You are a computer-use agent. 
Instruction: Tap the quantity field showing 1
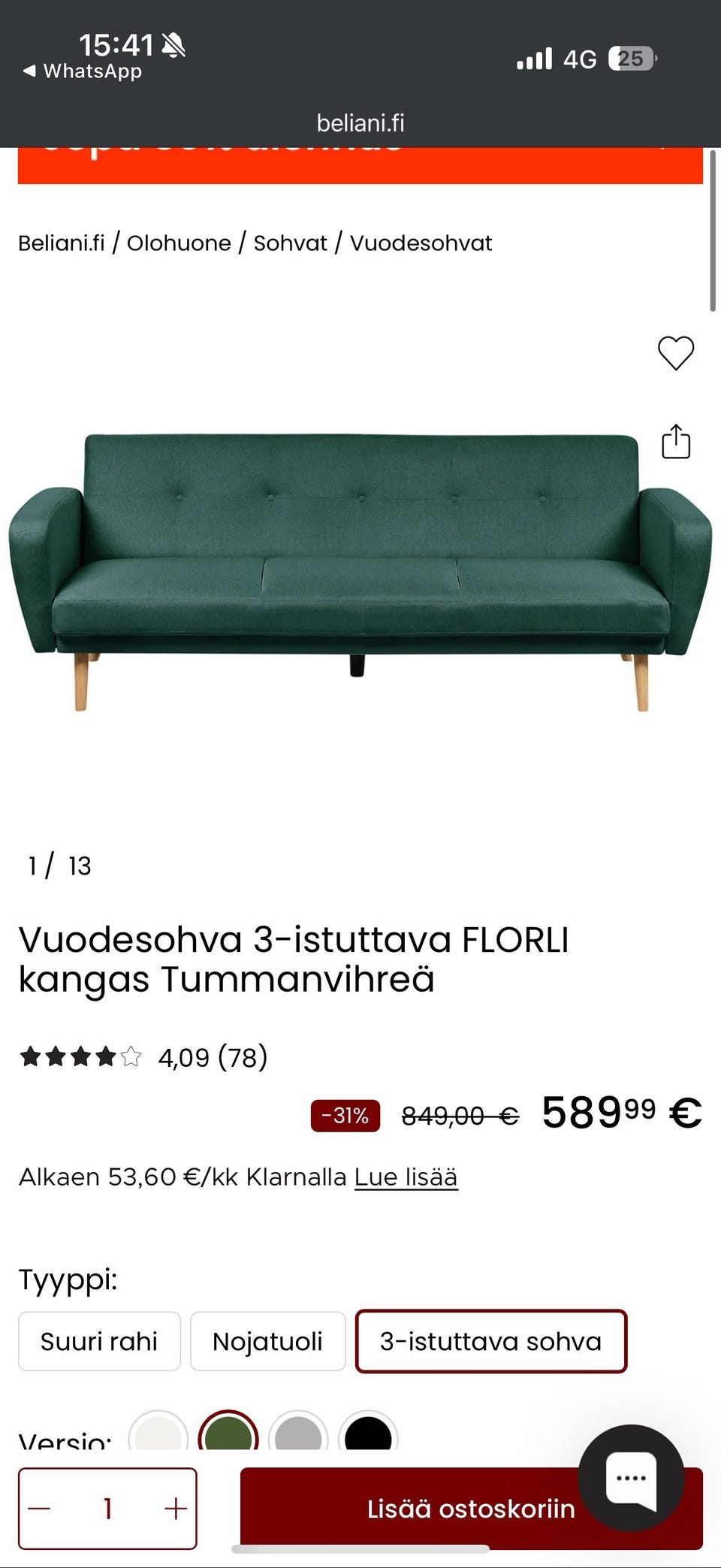point(107,1509)
